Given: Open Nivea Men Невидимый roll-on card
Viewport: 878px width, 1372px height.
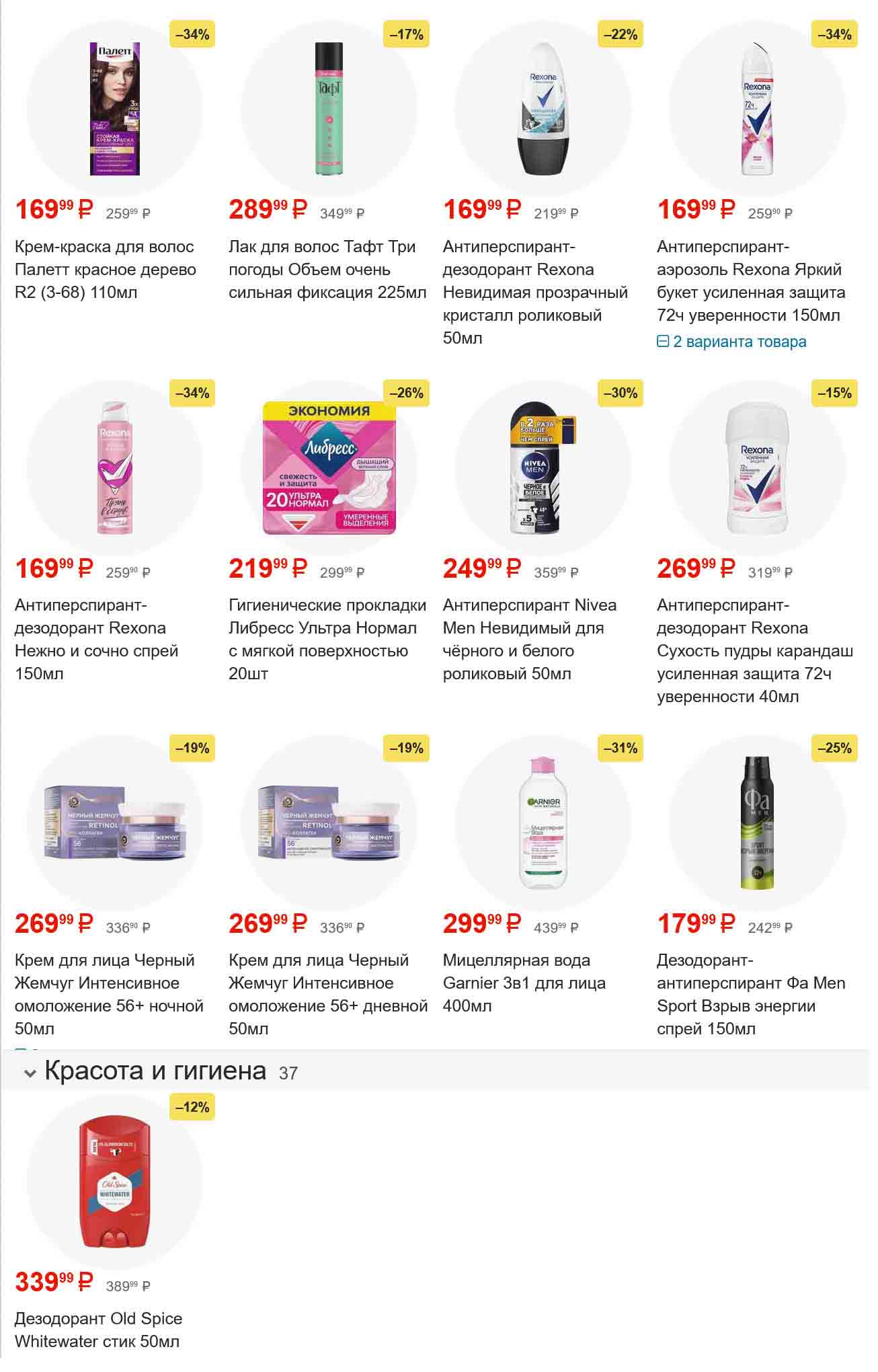Looking at the screenshot, I should [543, 468].
